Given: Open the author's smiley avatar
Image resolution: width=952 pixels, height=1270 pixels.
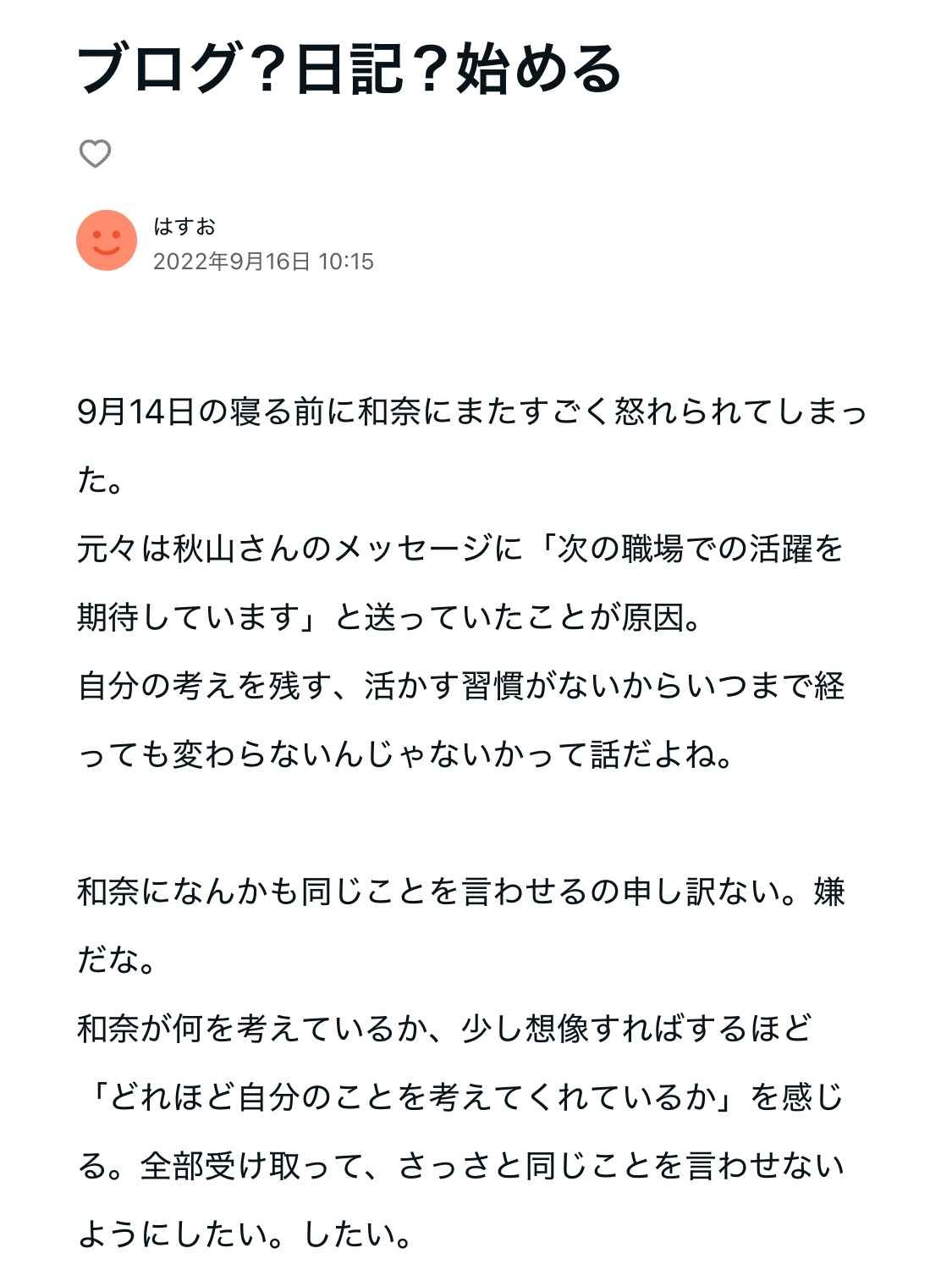Looking at the screenshot, I should (107, 240).
